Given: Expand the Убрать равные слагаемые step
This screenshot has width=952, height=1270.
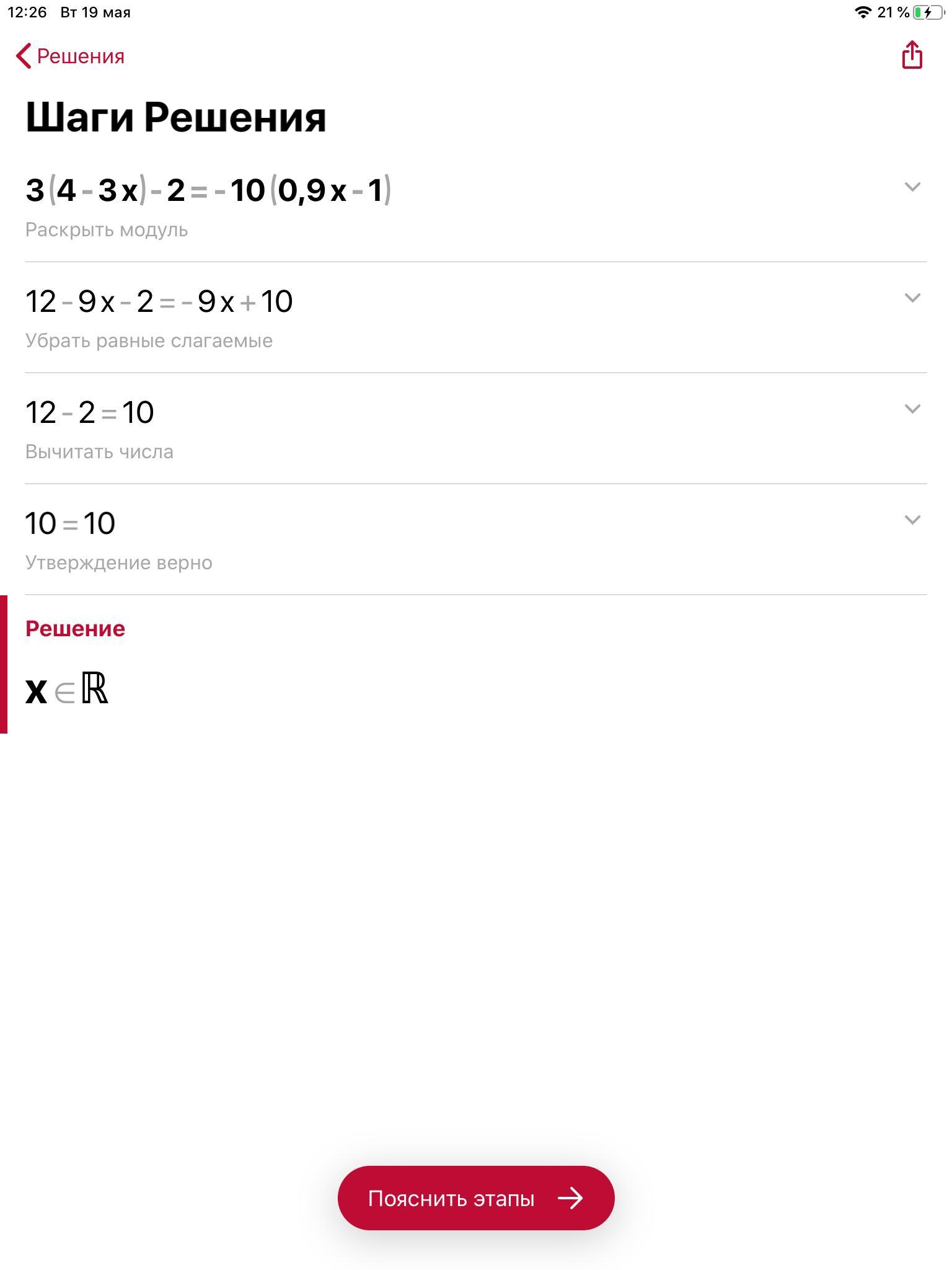Looking at the screenshot, I should click(912, 298).
